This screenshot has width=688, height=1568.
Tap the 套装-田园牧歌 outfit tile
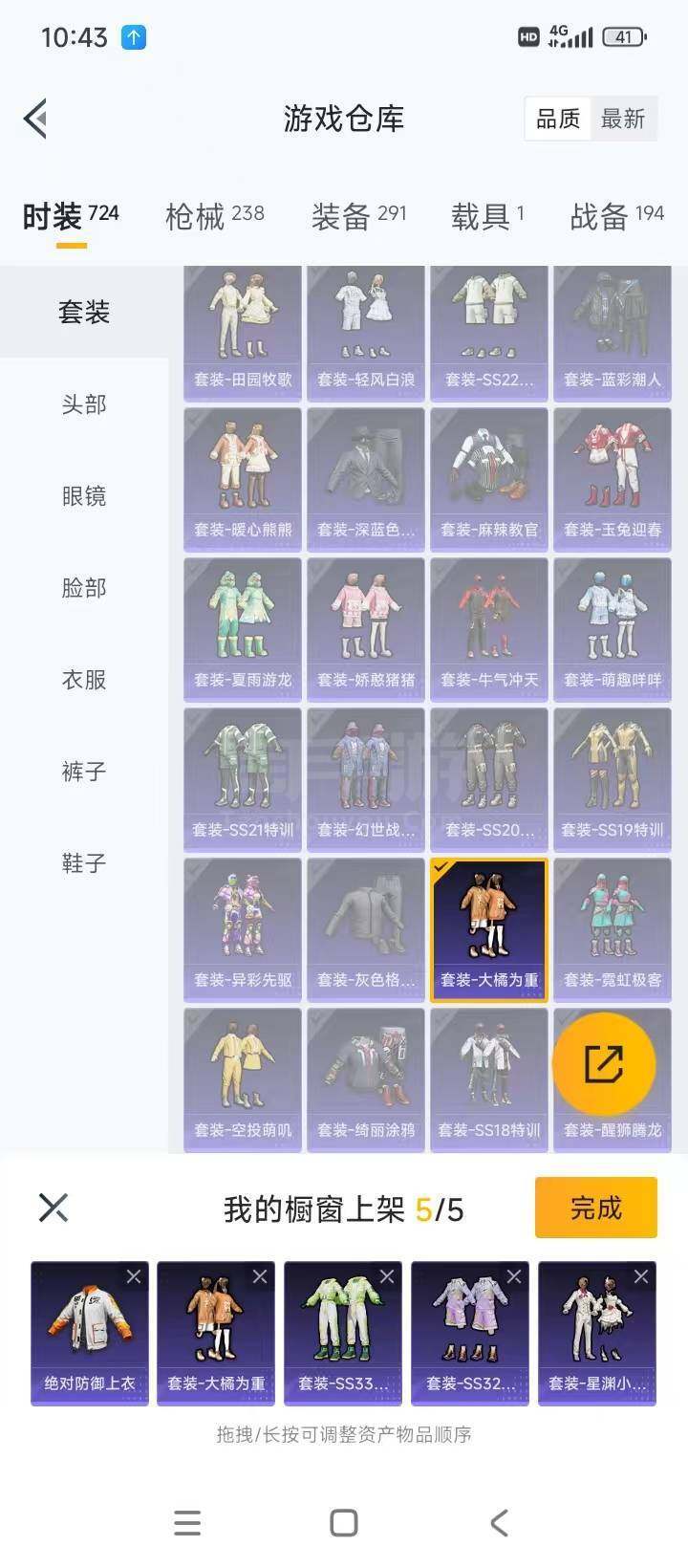[243, 332]
